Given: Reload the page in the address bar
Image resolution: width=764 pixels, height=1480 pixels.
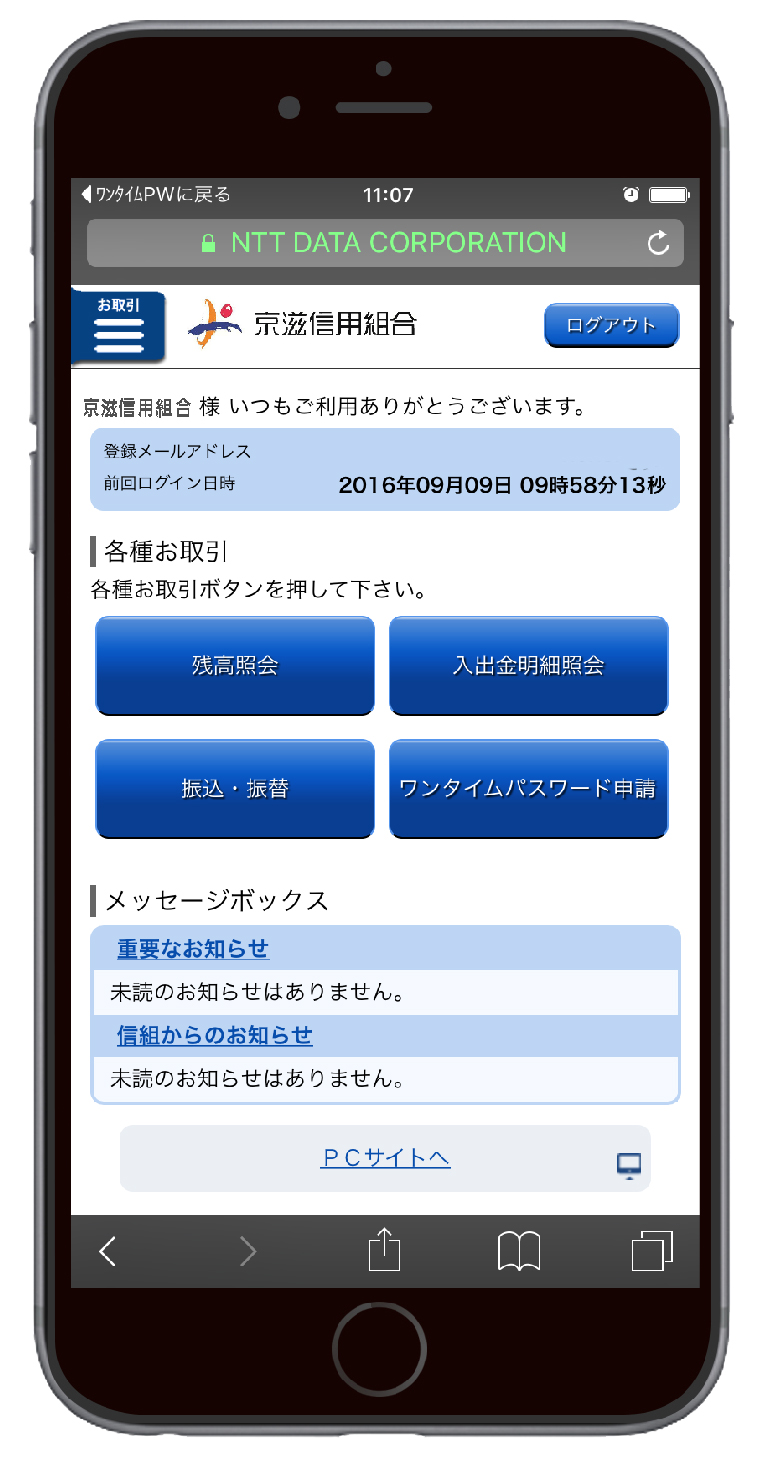Looking at the screenshot, I should [658, 243].
